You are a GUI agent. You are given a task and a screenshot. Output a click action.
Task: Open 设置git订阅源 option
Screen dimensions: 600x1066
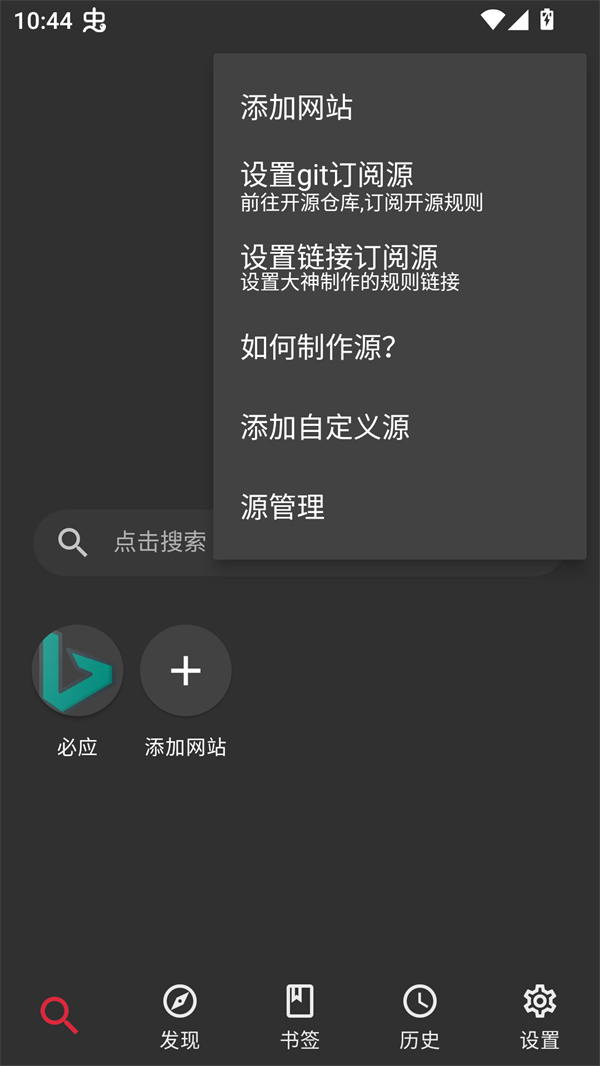point(398,186)
